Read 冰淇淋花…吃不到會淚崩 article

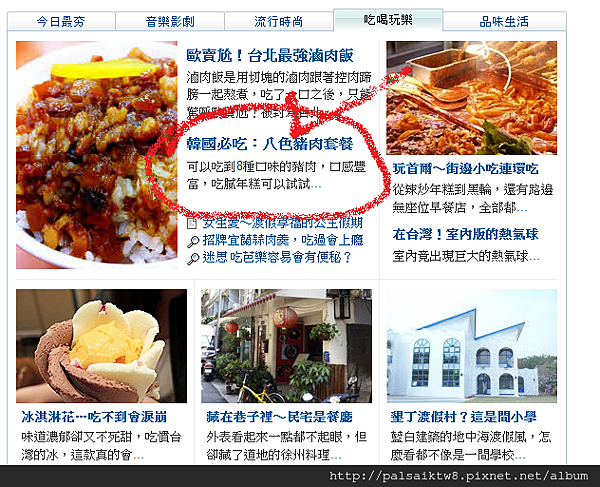pos(93,416)
